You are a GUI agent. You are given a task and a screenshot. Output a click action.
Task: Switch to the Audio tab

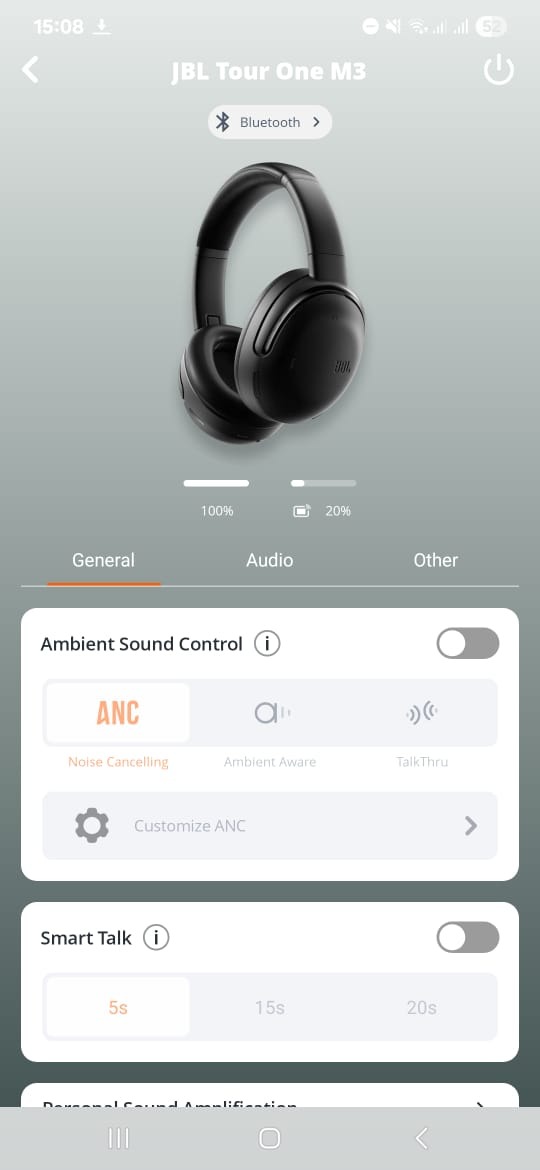[x=269, y=560]
